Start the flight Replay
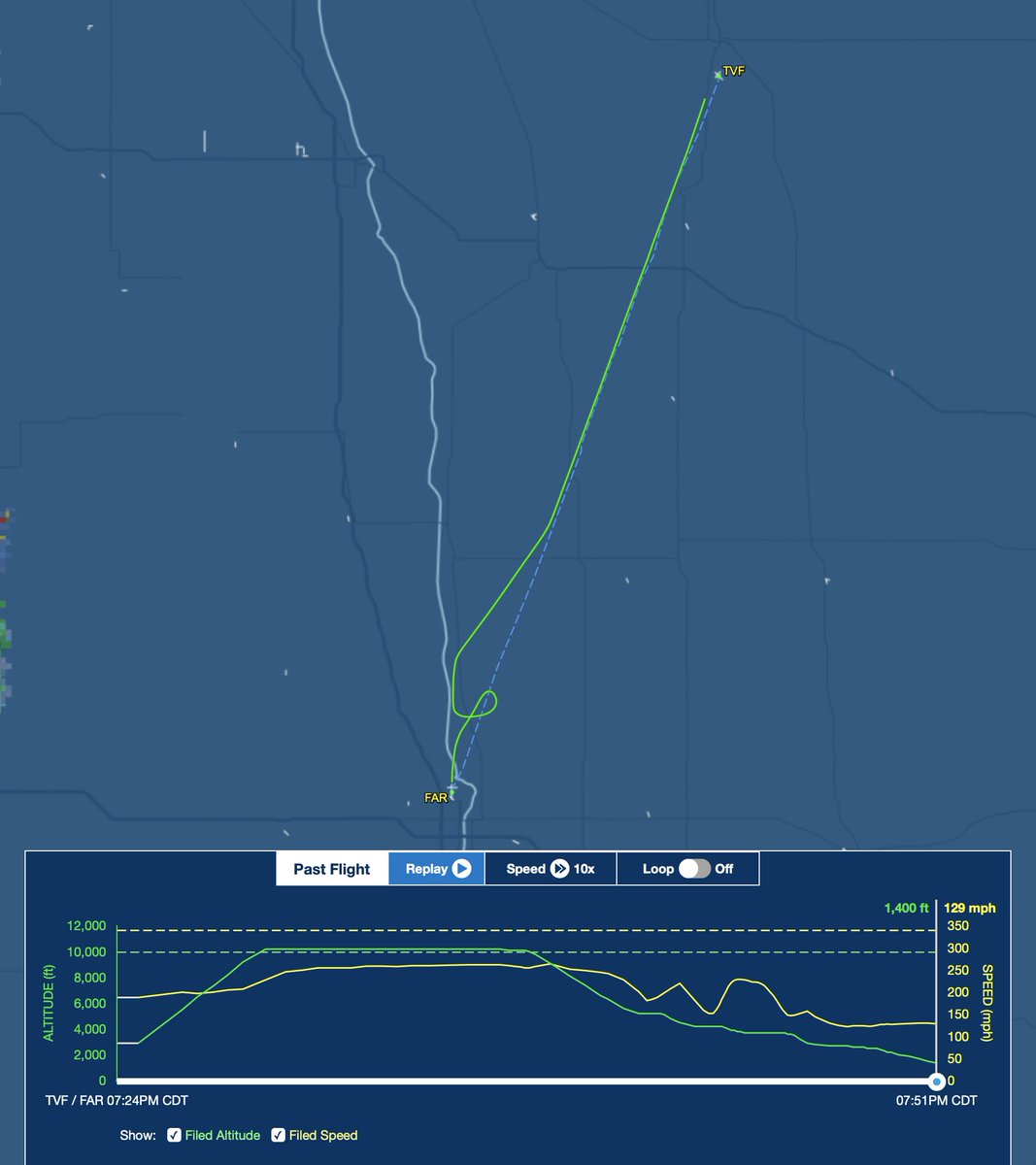The height and width of the screenshot is (1165, 1036). pos(437,869)
